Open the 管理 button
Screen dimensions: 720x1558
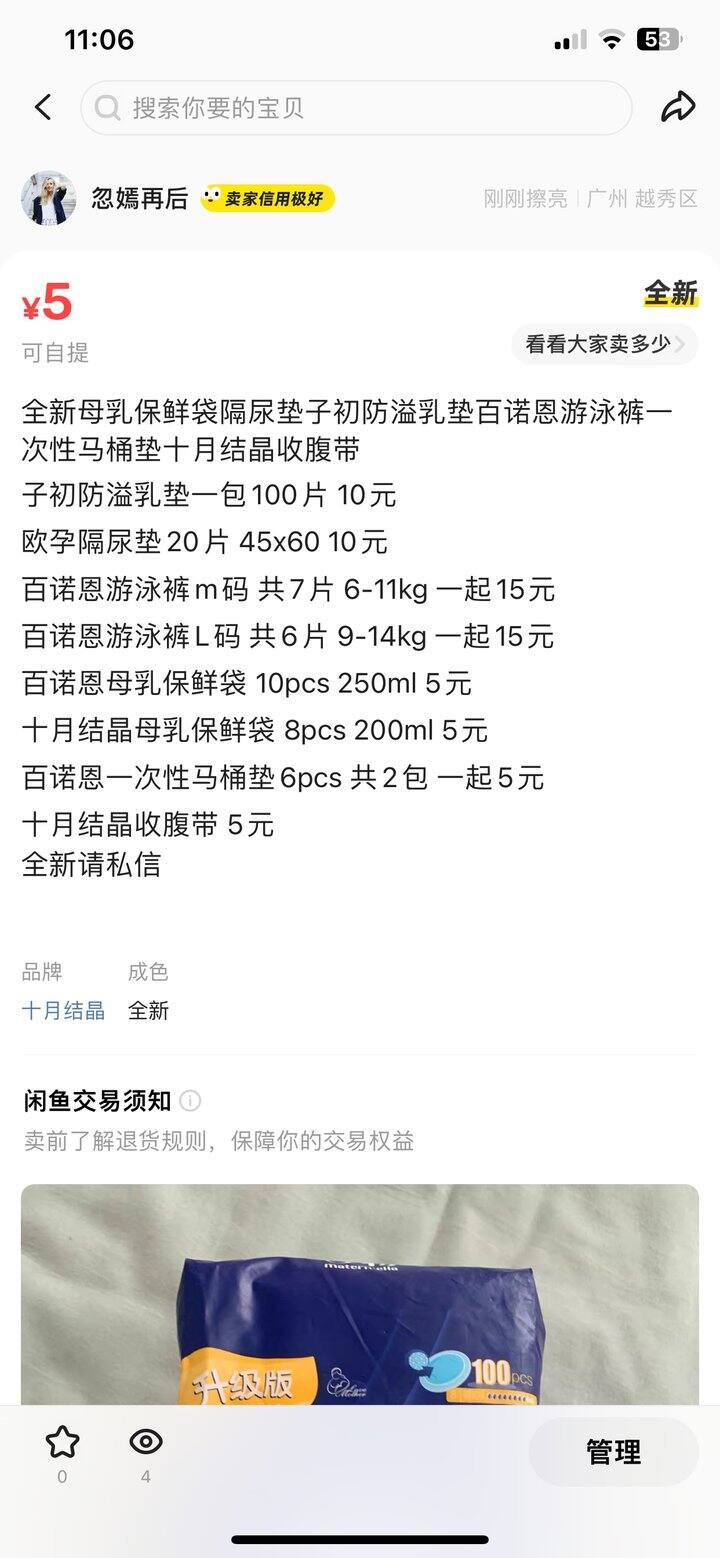[613, 1450]
